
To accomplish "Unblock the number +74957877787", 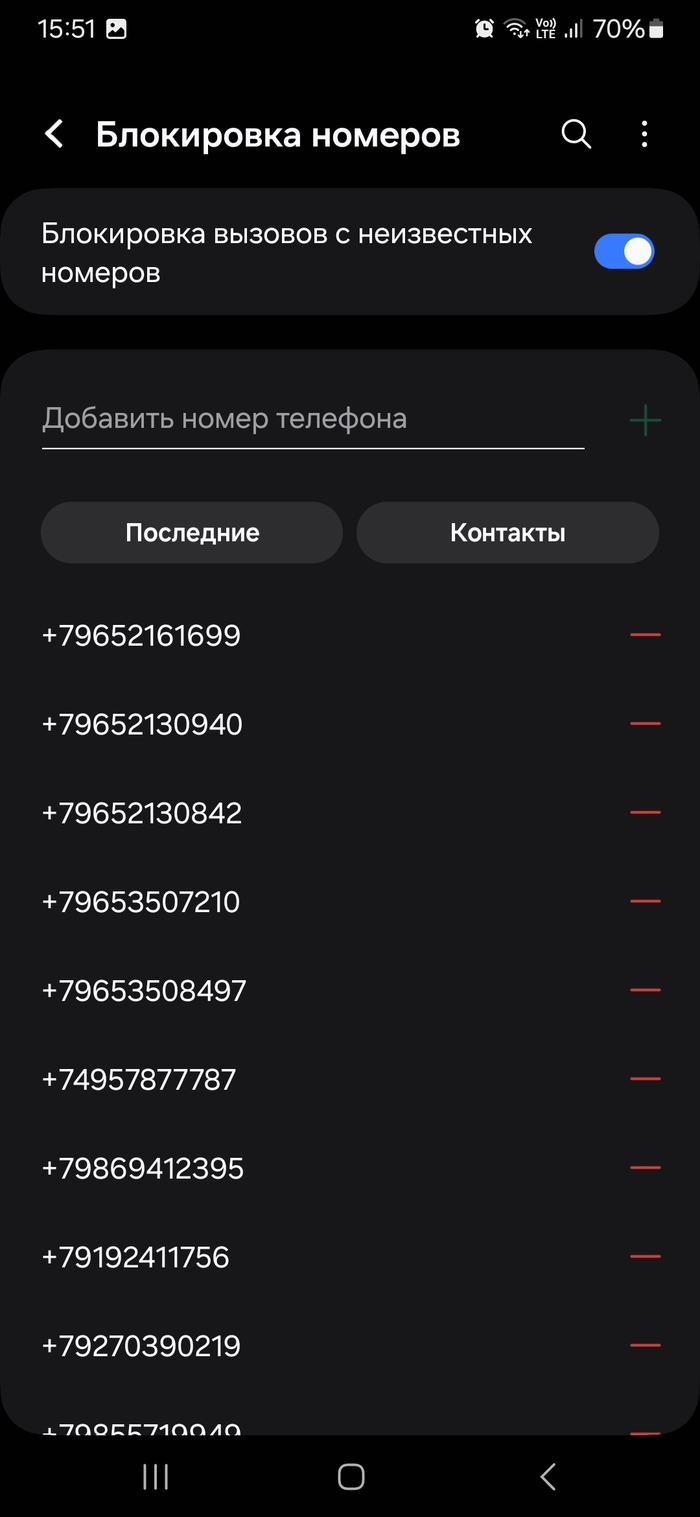I will [645, 1079].
